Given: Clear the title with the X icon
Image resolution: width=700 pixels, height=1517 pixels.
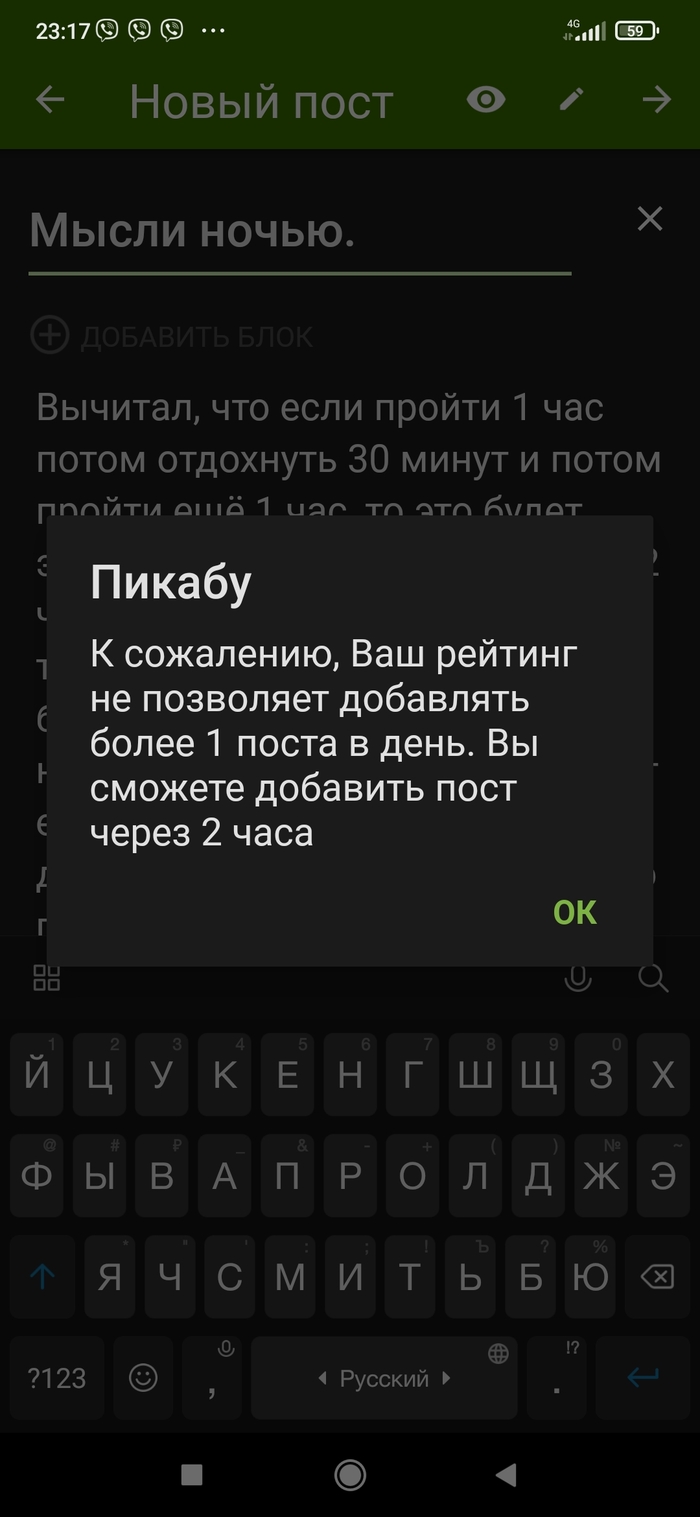Looking at the screenshot, I should pos(650,219).
